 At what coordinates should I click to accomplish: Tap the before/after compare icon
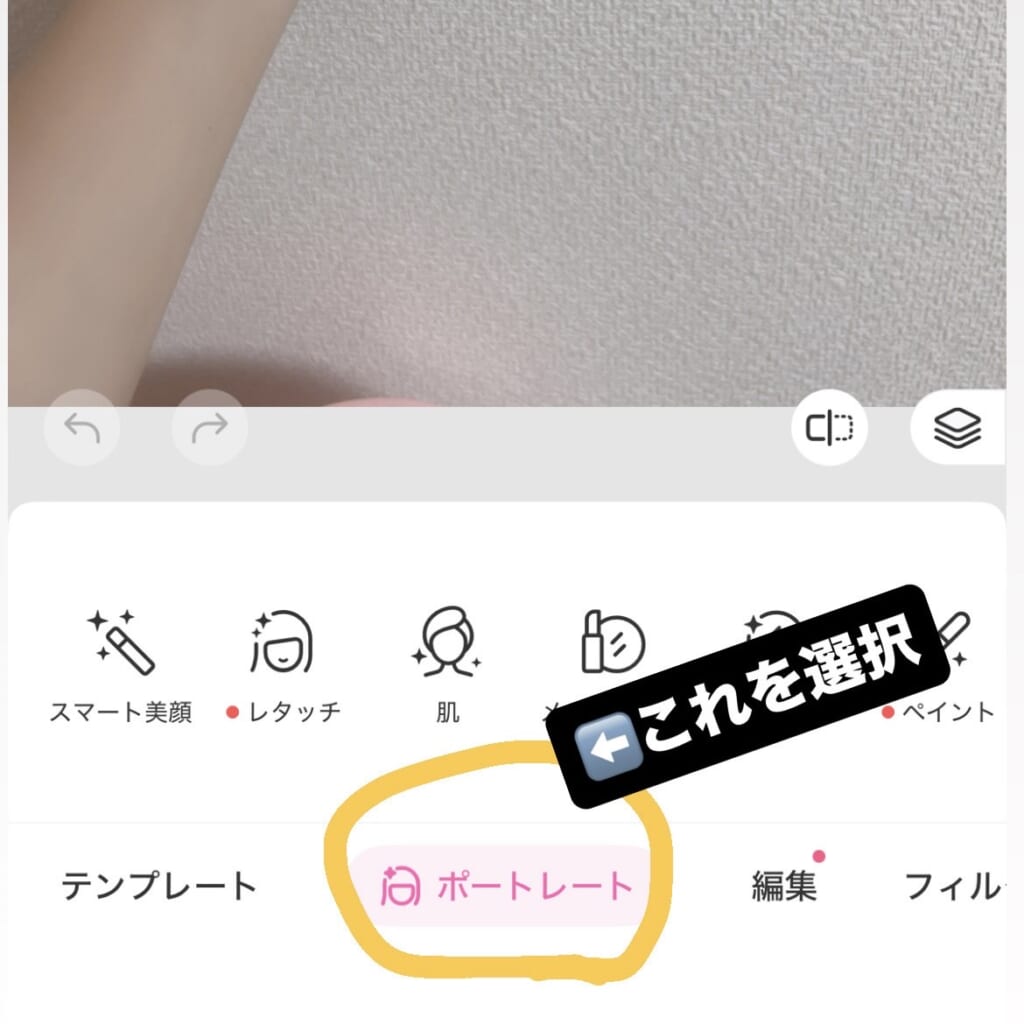click(829, 430)
